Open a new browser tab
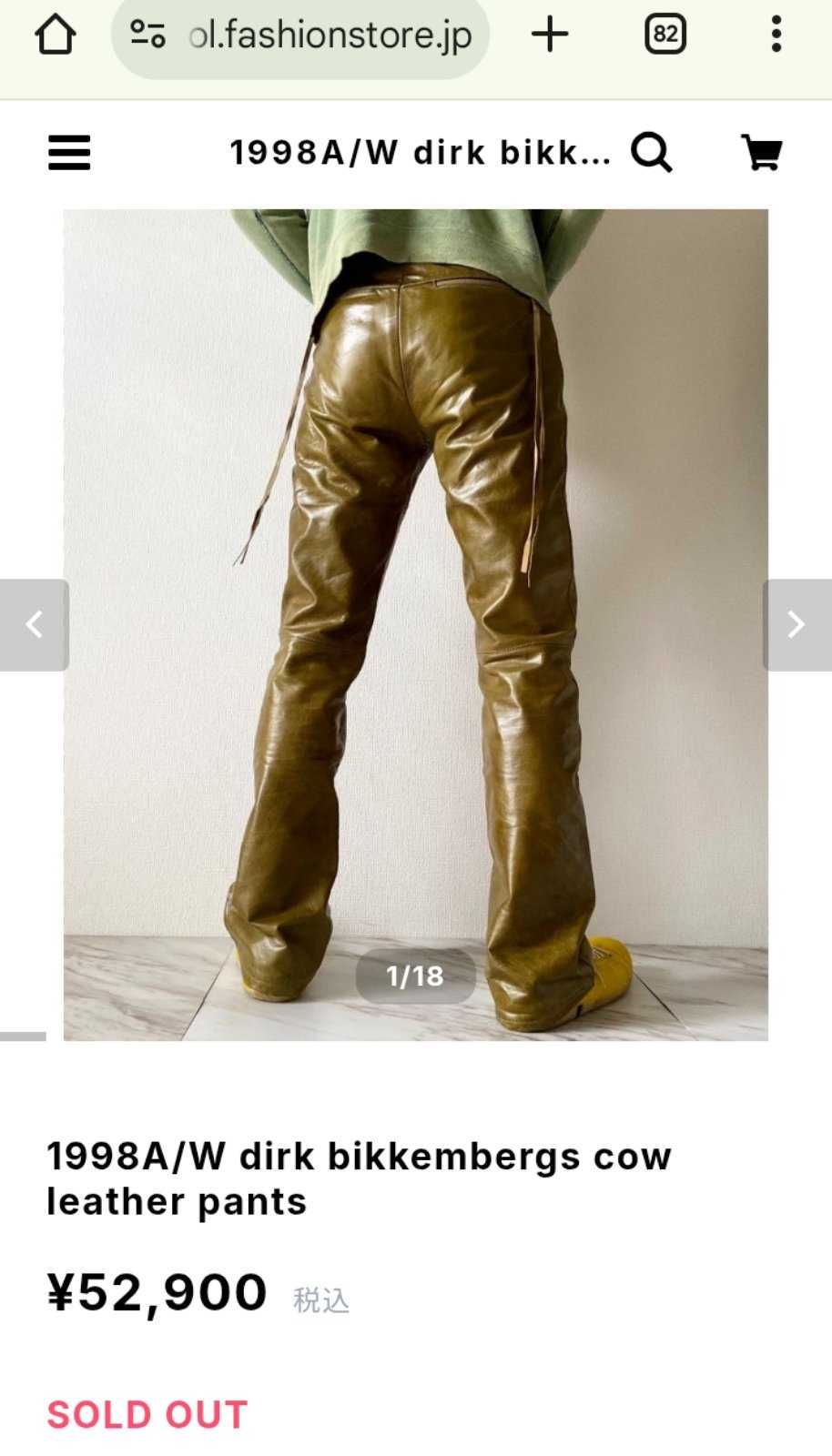The height and width of the screenshot is (1456, 832). (x=550, y=35)
